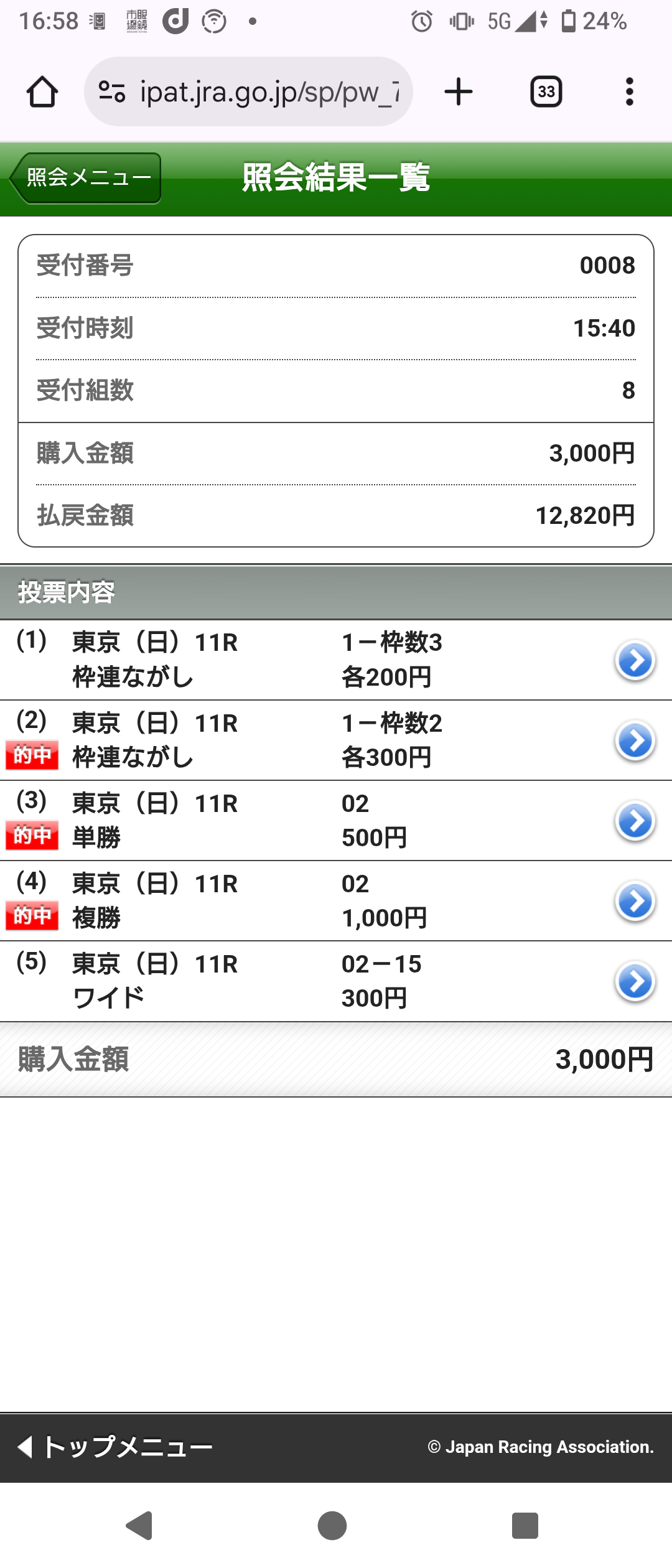
Task: Open details for bet (2) 枠連ながし 各300円
Action: pos(634,740)
